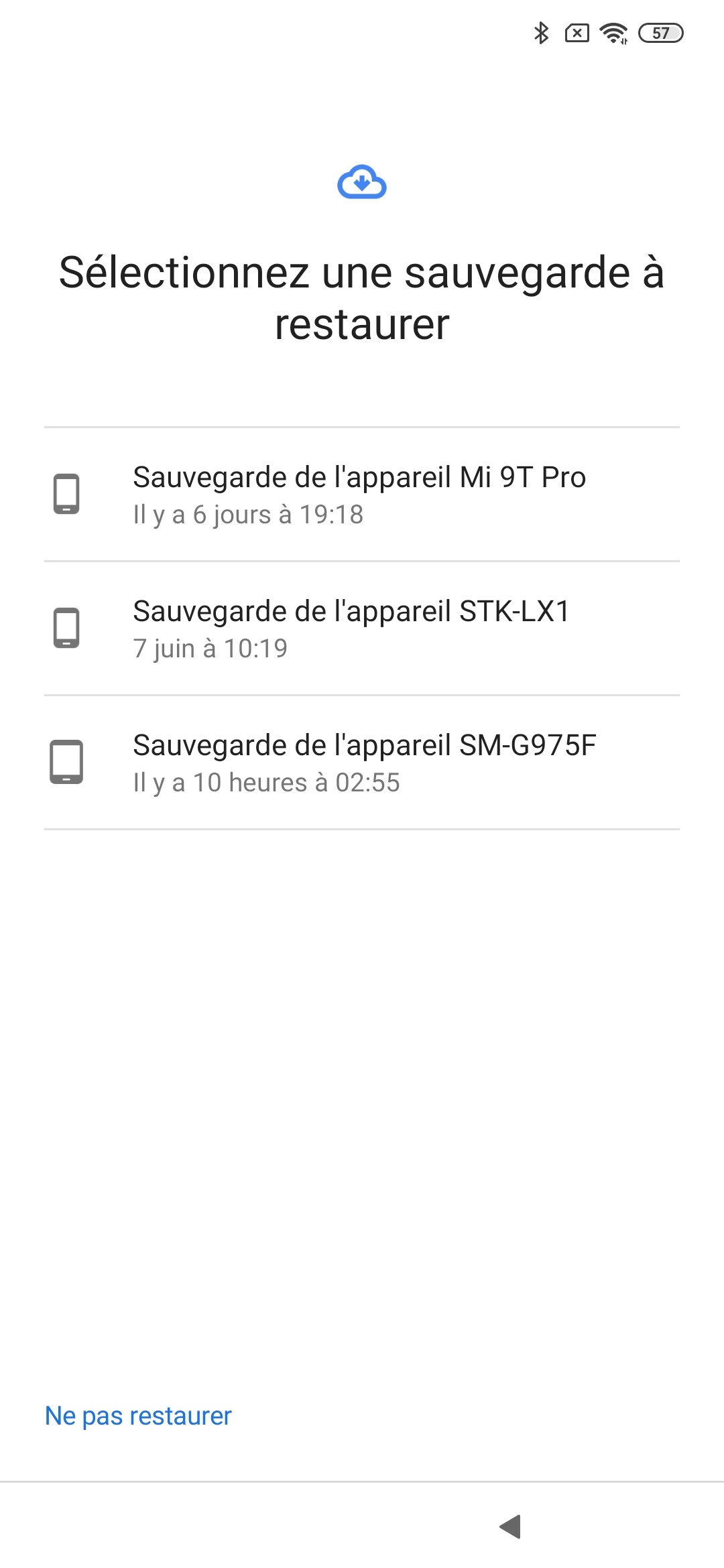Choose the STK-LX1 device backup
The width and height of the screenshot is (724, 1568).
pyautogui.click(x=351, y=629)
